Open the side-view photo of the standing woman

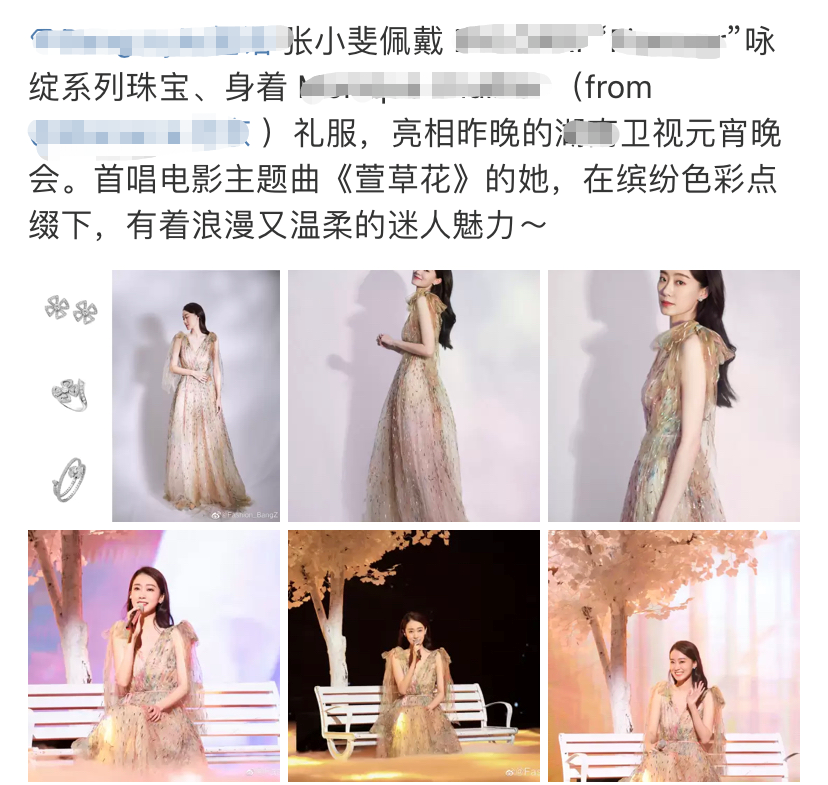click(x=413, y=396)
